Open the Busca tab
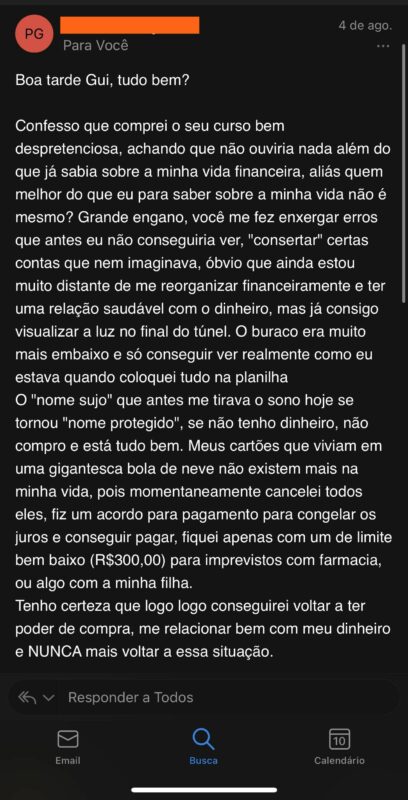 pyautogui.click(x=203, y=746)
